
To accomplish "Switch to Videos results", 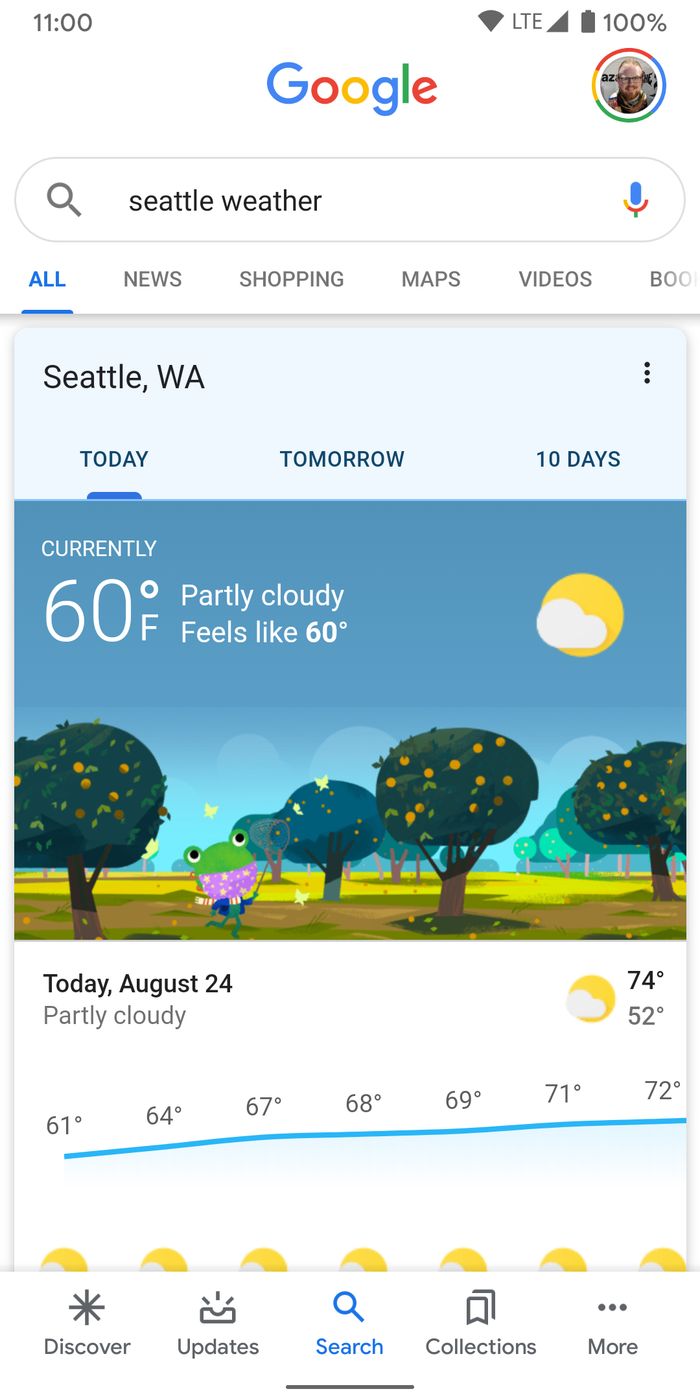I will pyautogui.click(x=555, y=279).
